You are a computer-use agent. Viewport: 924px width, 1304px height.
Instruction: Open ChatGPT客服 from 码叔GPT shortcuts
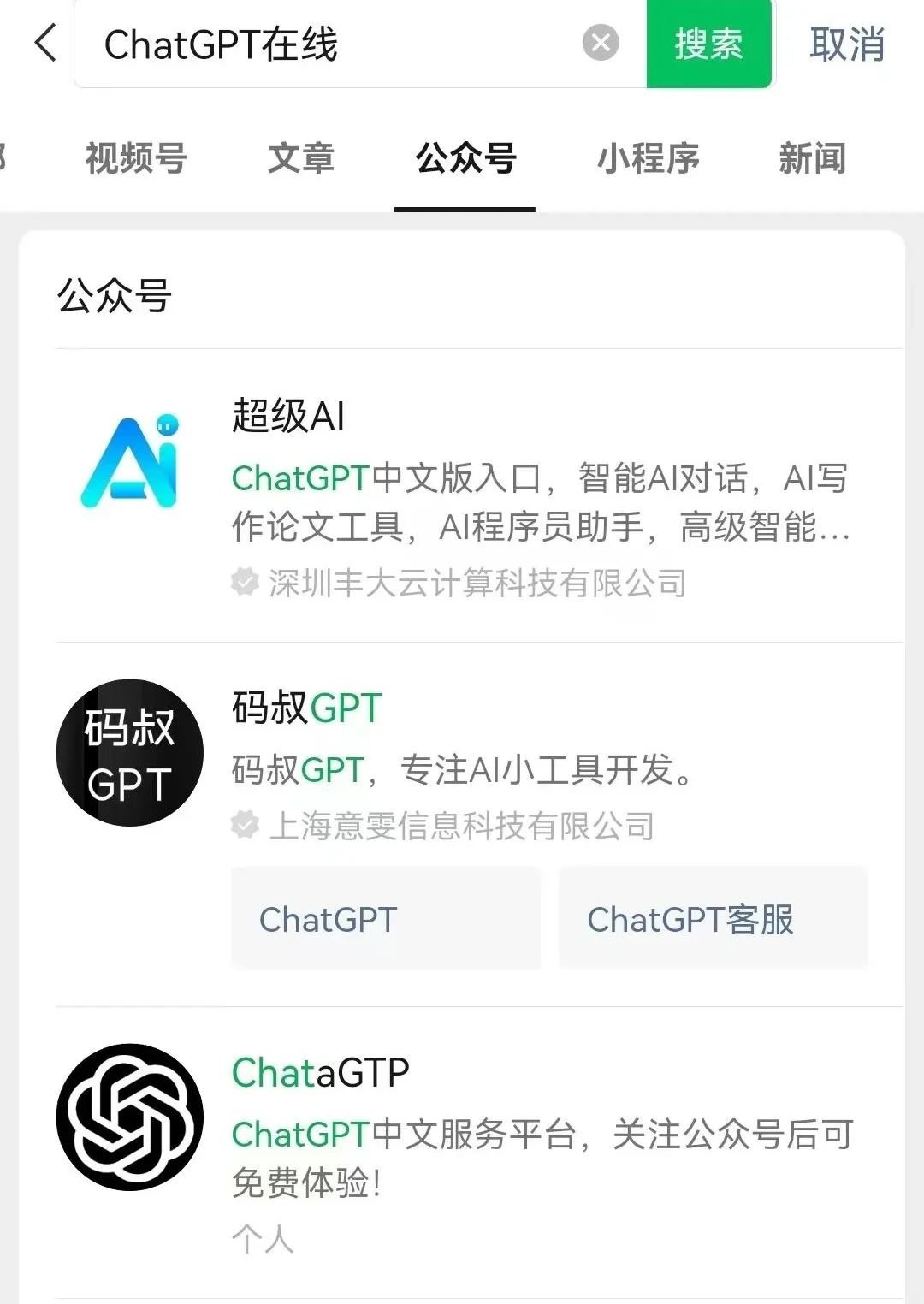coord(714,918)
